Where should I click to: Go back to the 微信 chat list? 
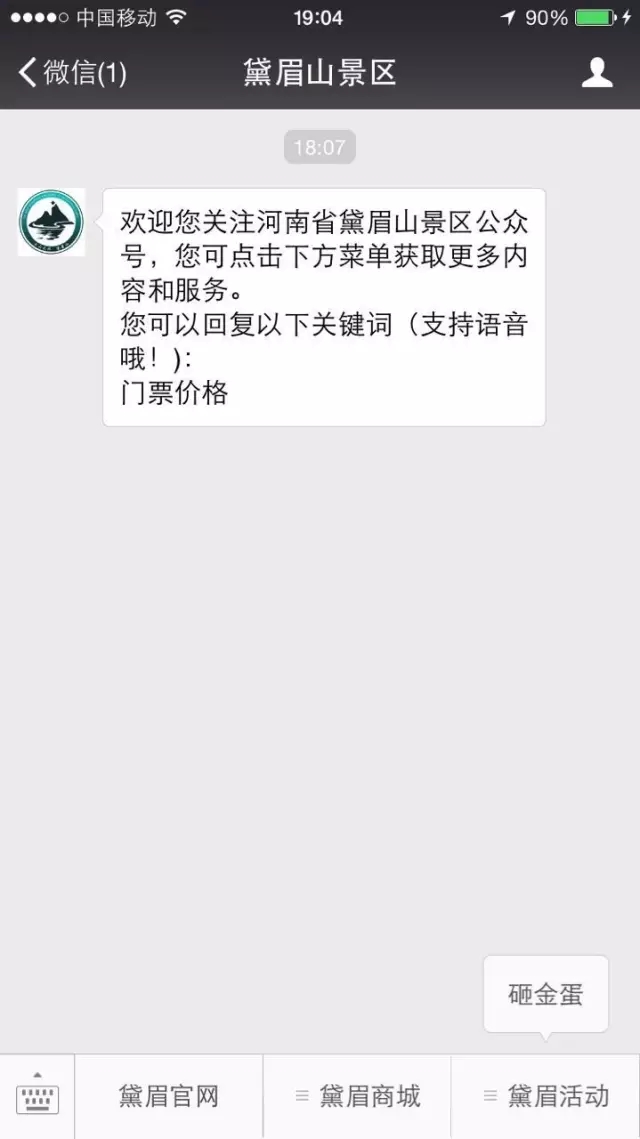point(72,73)
